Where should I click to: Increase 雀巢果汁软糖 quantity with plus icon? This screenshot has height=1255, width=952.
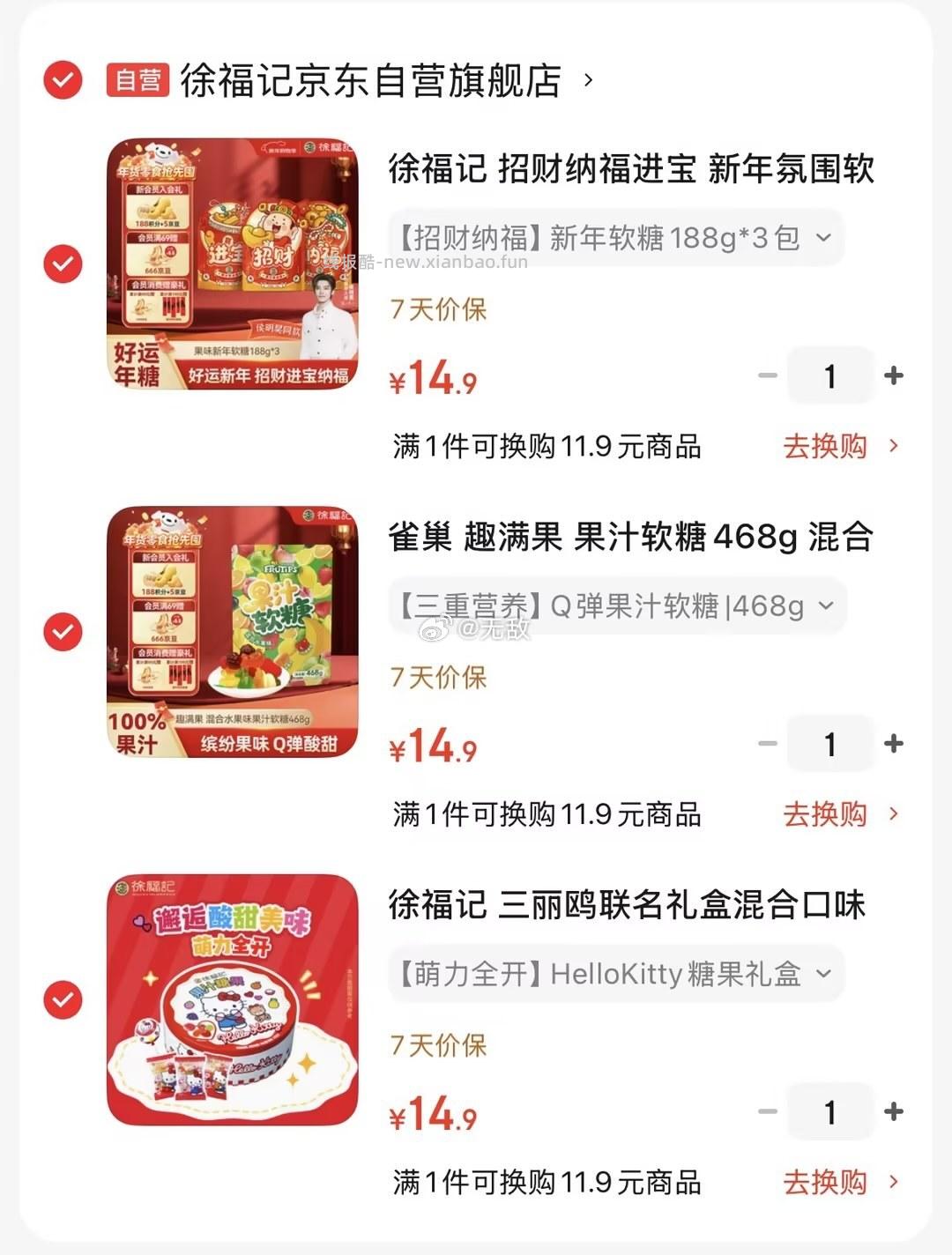(893, 743)
